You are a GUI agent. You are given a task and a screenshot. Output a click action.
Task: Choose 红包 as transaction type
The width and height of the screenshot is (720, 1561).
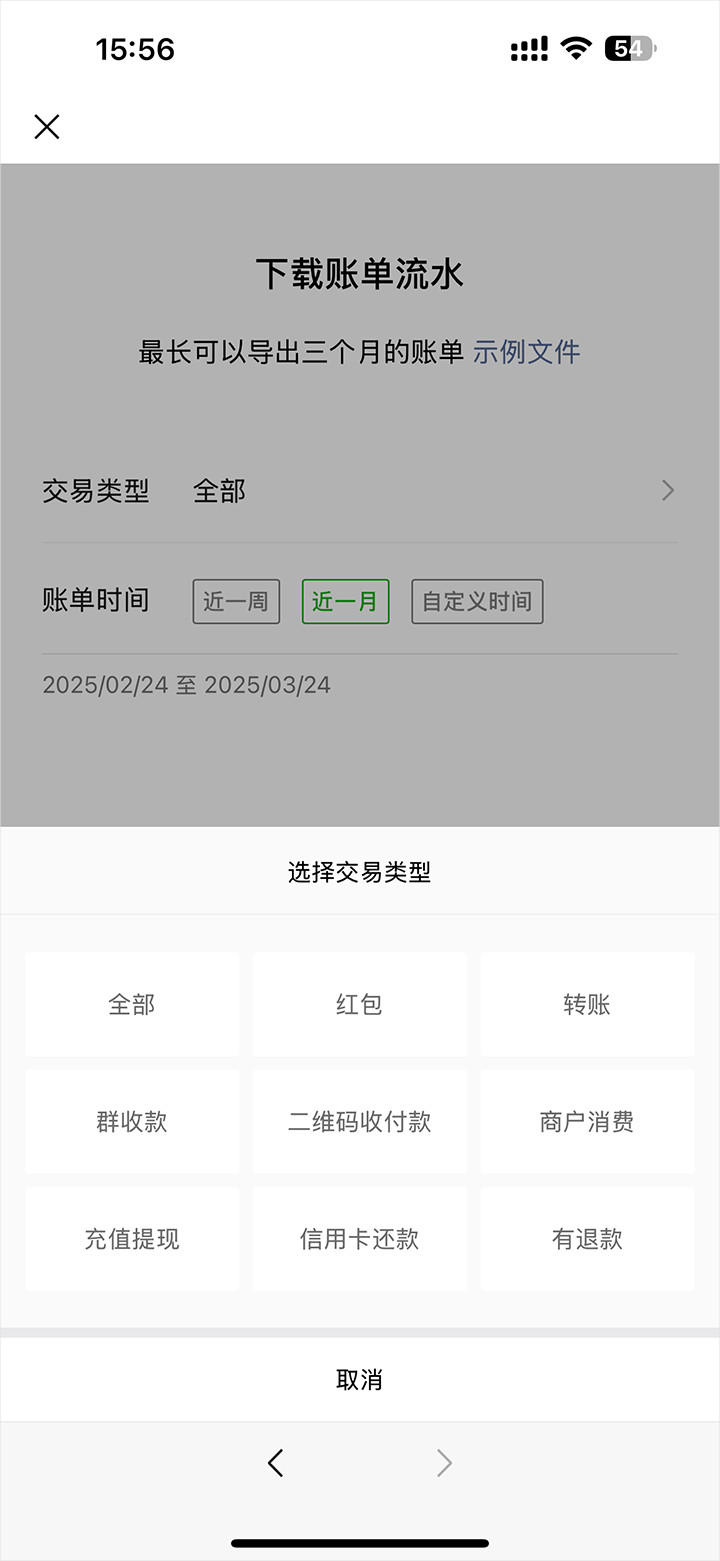pyautogui.click(x=359, y=1004)
